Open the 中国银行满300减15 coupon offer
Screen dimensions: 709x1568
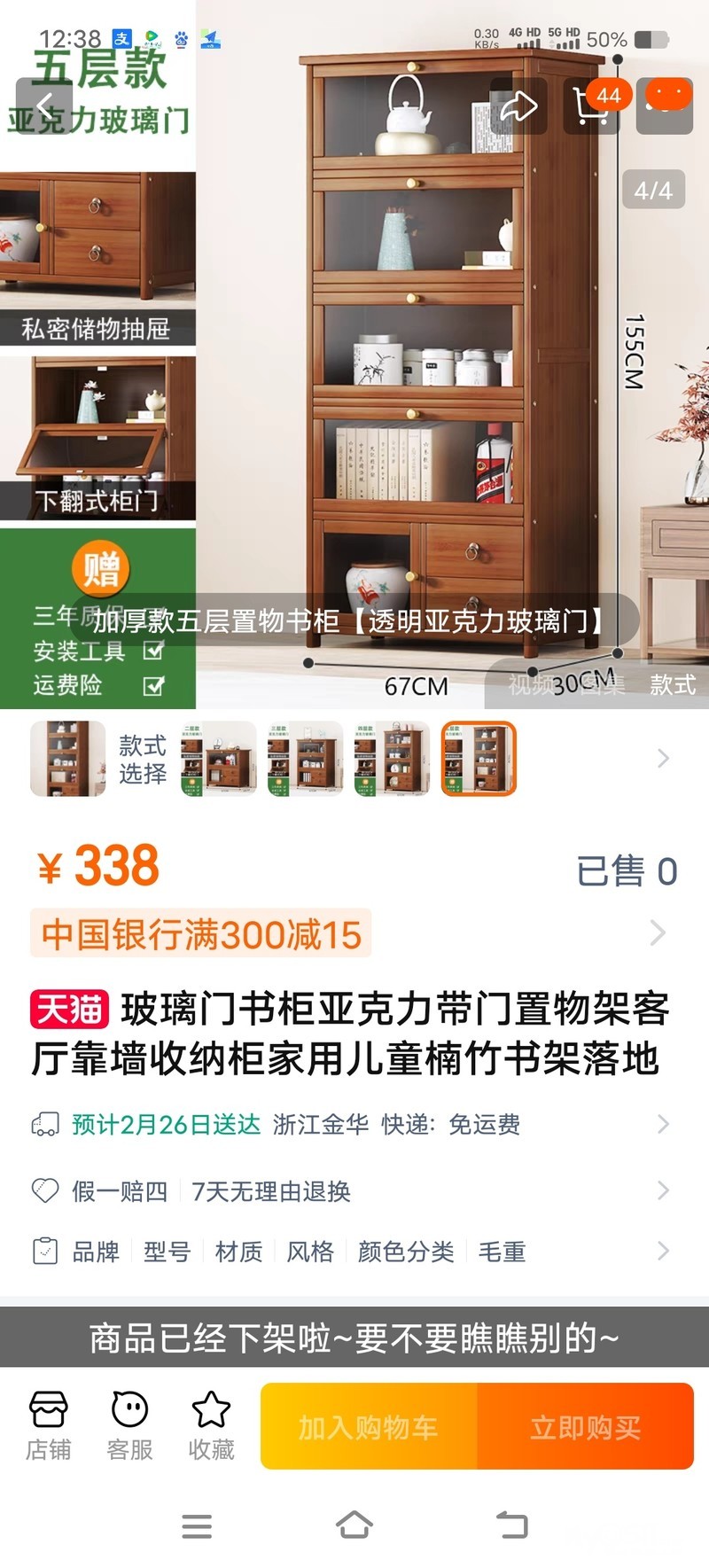point(354,933)
